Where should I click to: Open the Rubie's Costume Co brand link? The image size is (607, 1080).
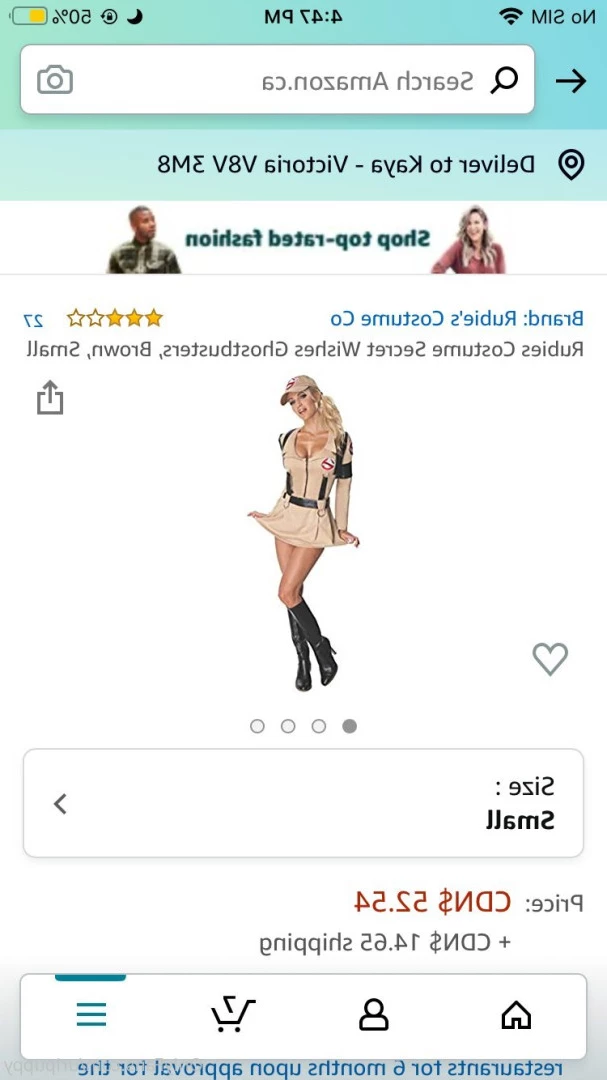point(457,318)
